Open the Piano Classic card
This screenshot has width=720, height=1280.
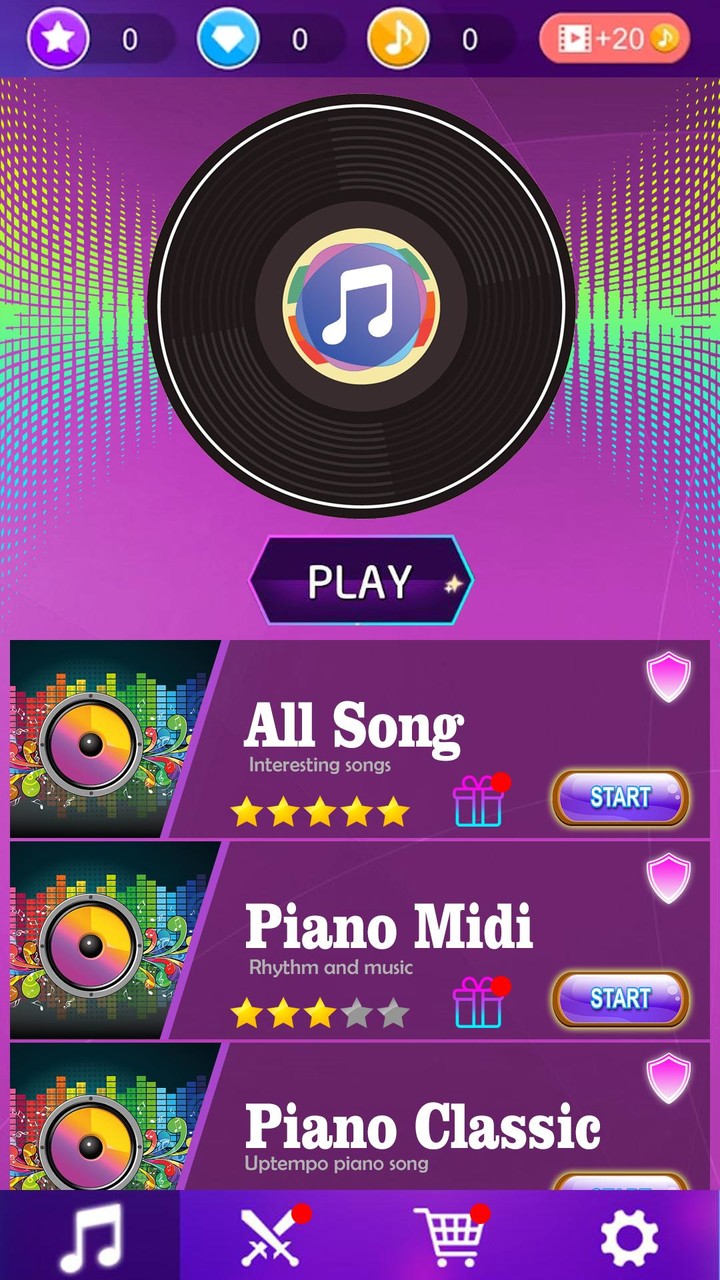(x=420, y=1128)
